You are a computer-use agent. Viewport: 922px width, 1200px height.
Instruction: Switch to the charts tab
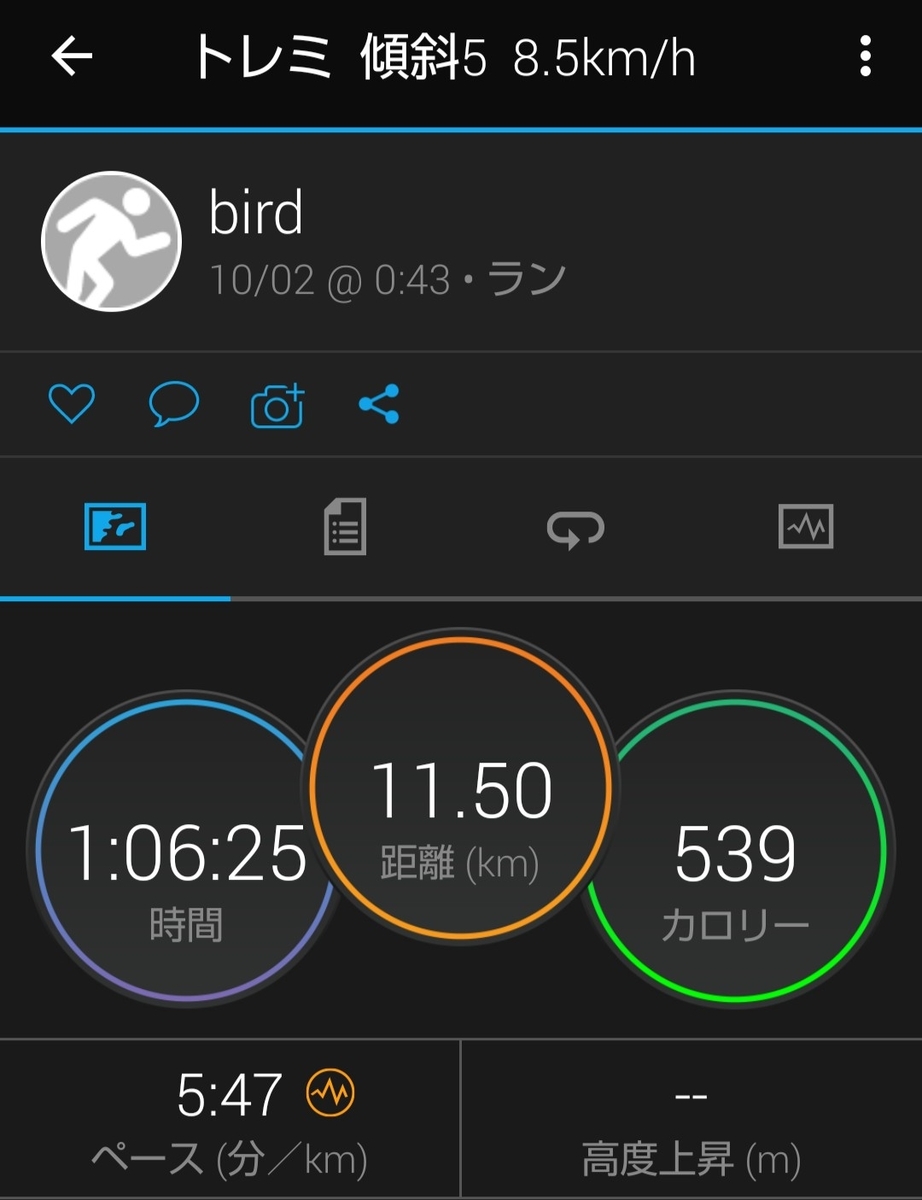(x=806, y=527)
